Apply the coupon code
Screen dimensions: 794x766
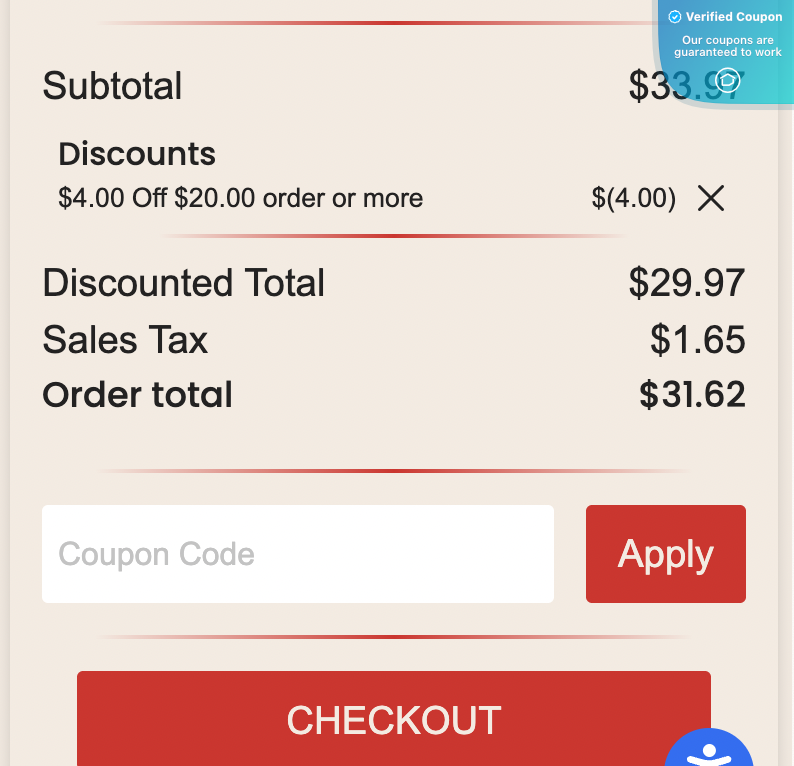pos(665,554)
